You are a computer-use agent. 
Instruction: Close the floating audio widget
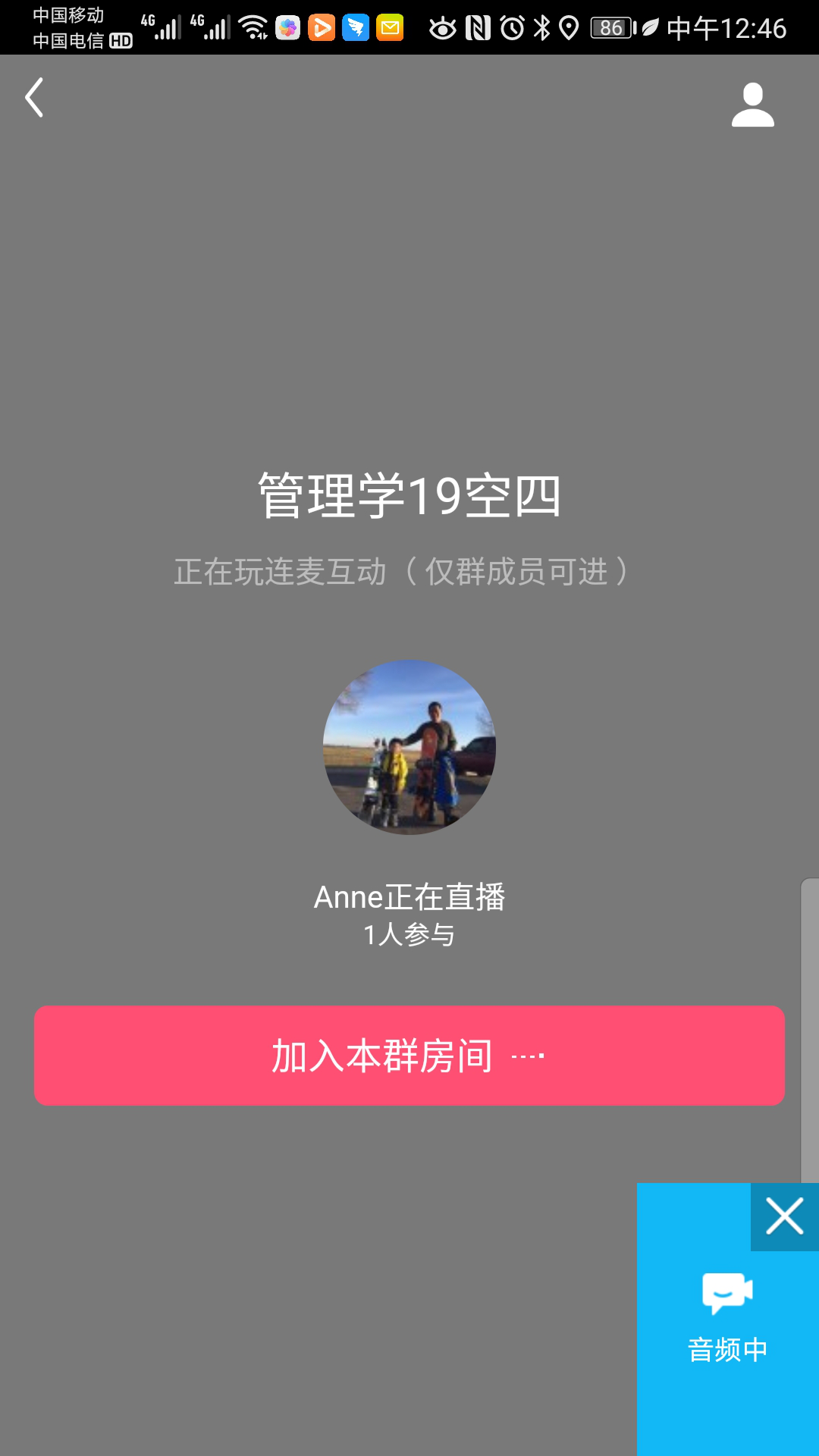click(x=784, y=1216)
